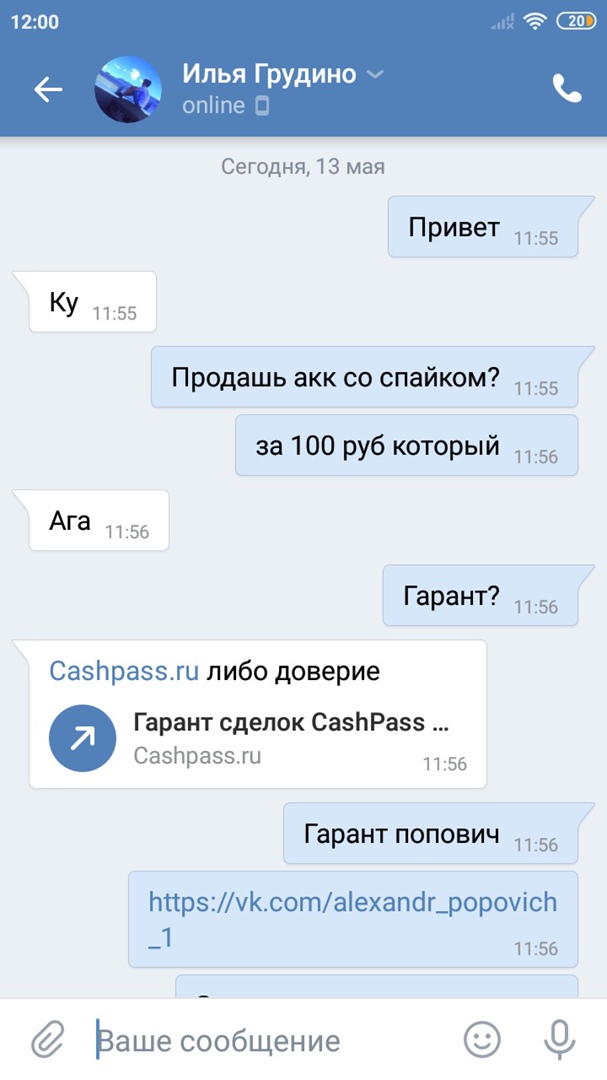Attach a file with the paperclip icon
Image resolution: width=607 pixels, height=1080 pixels.
point(47,1041)
